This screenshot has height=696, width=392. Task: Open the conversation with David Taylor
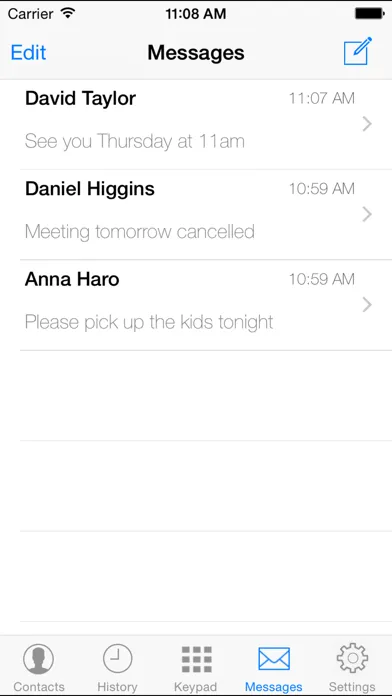(x=196, y=125)
